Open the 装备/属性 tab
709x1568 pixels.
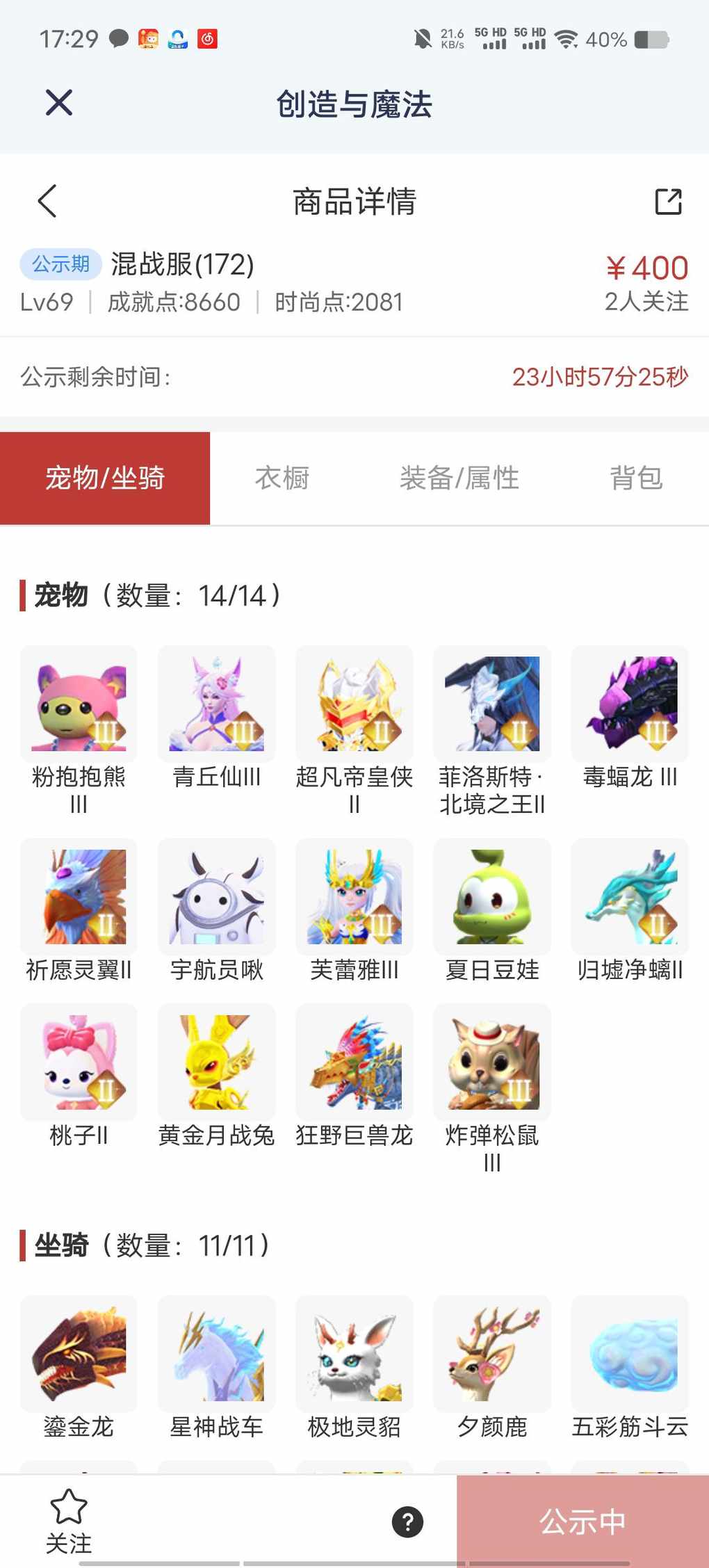[x=459, y=478]
